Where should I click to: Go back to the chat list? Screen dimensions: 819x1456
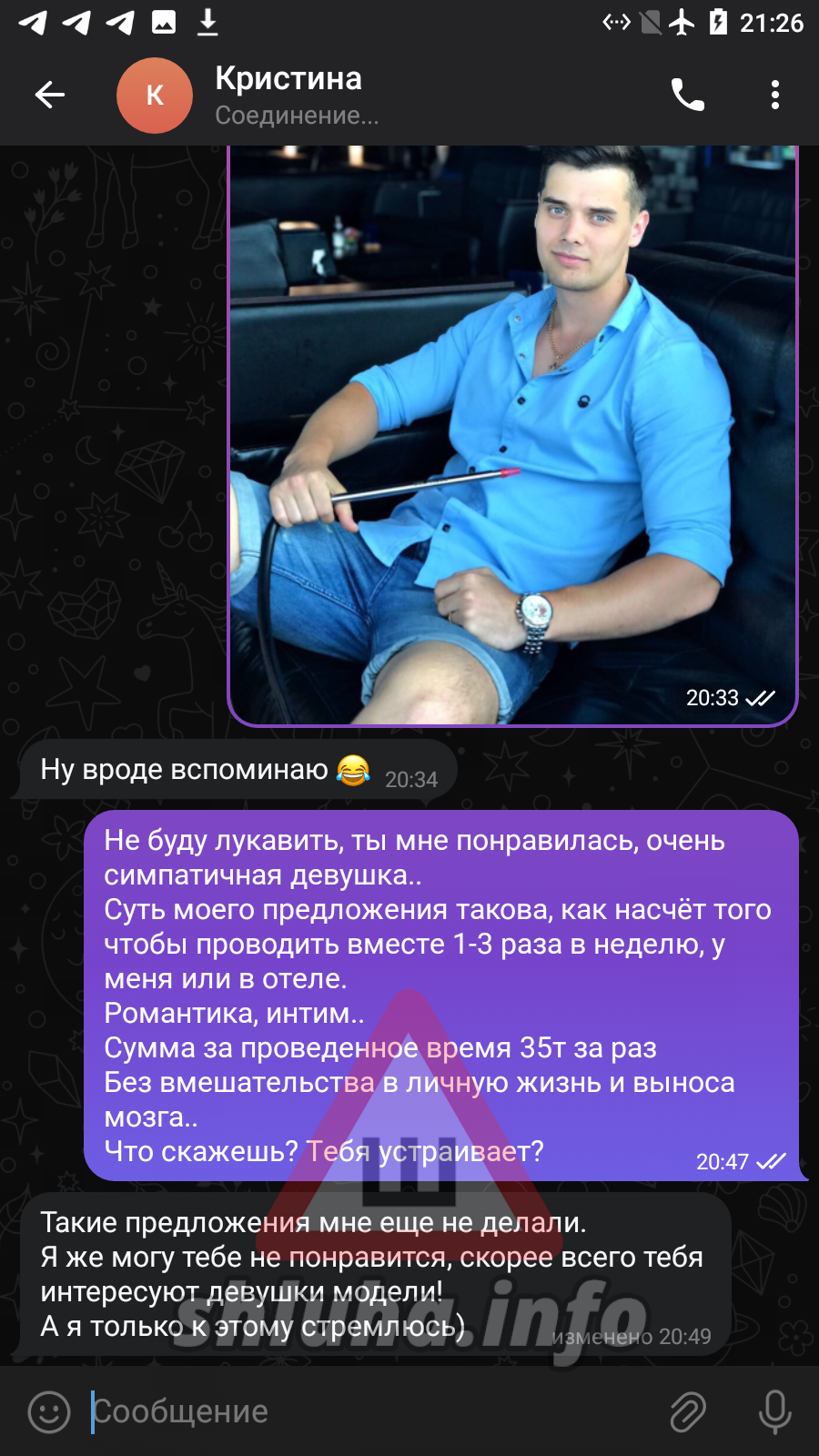click(x=50, y=95)
